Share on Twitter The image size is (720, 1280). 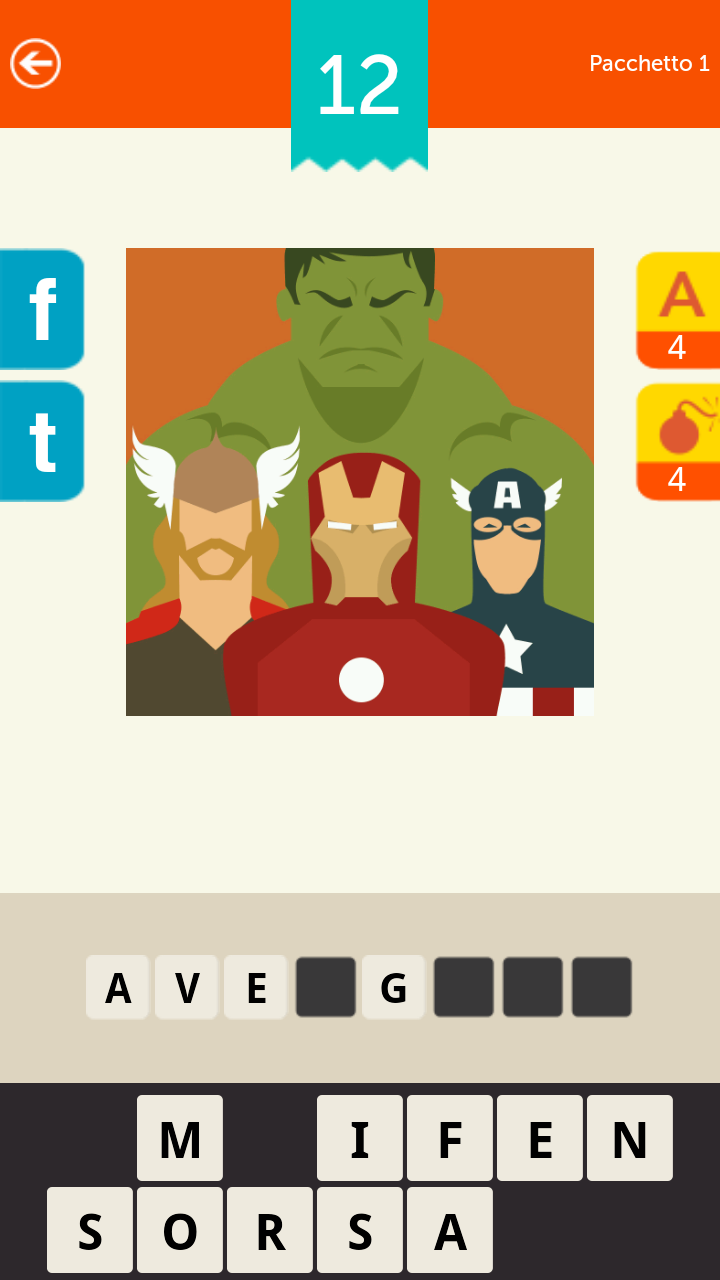pyautogui.click(x=41, y=441)
